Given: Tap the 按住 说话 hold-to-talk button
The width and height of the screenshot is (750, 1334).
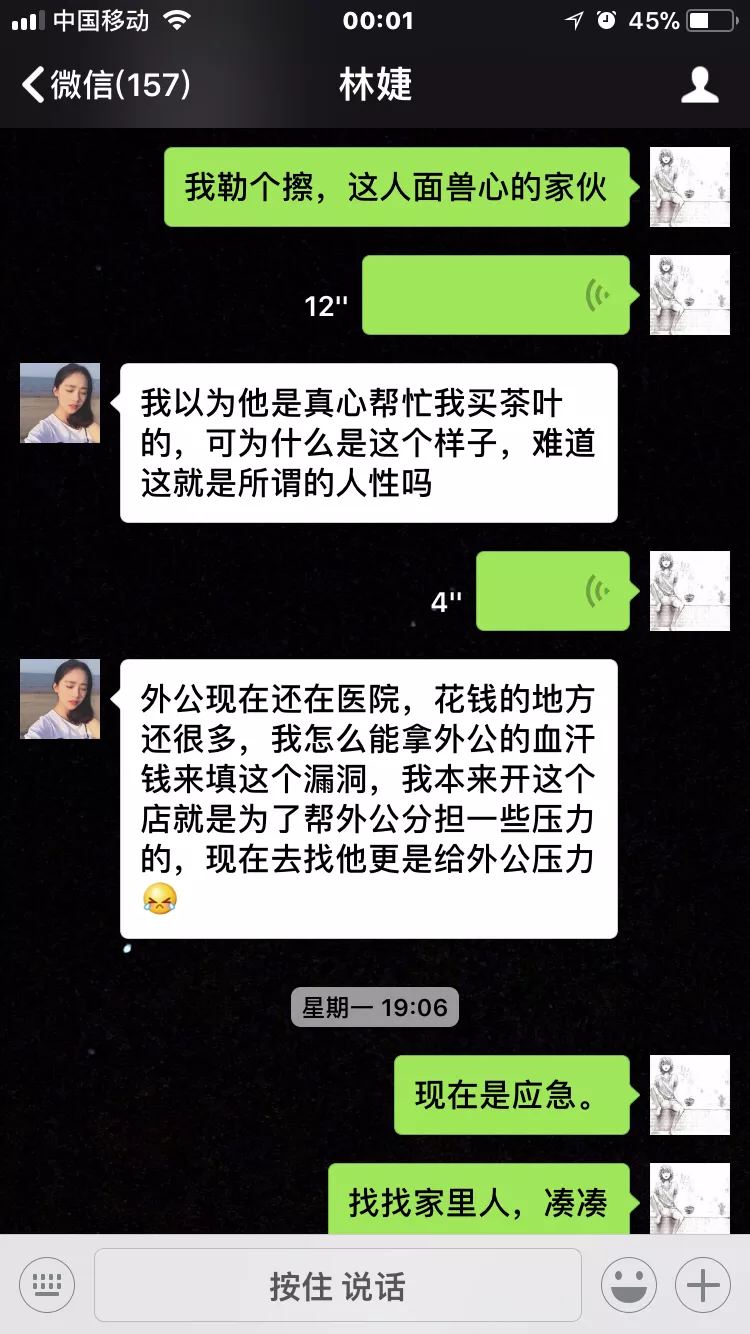Looking at the screenshot, I should coord(337,1286).
